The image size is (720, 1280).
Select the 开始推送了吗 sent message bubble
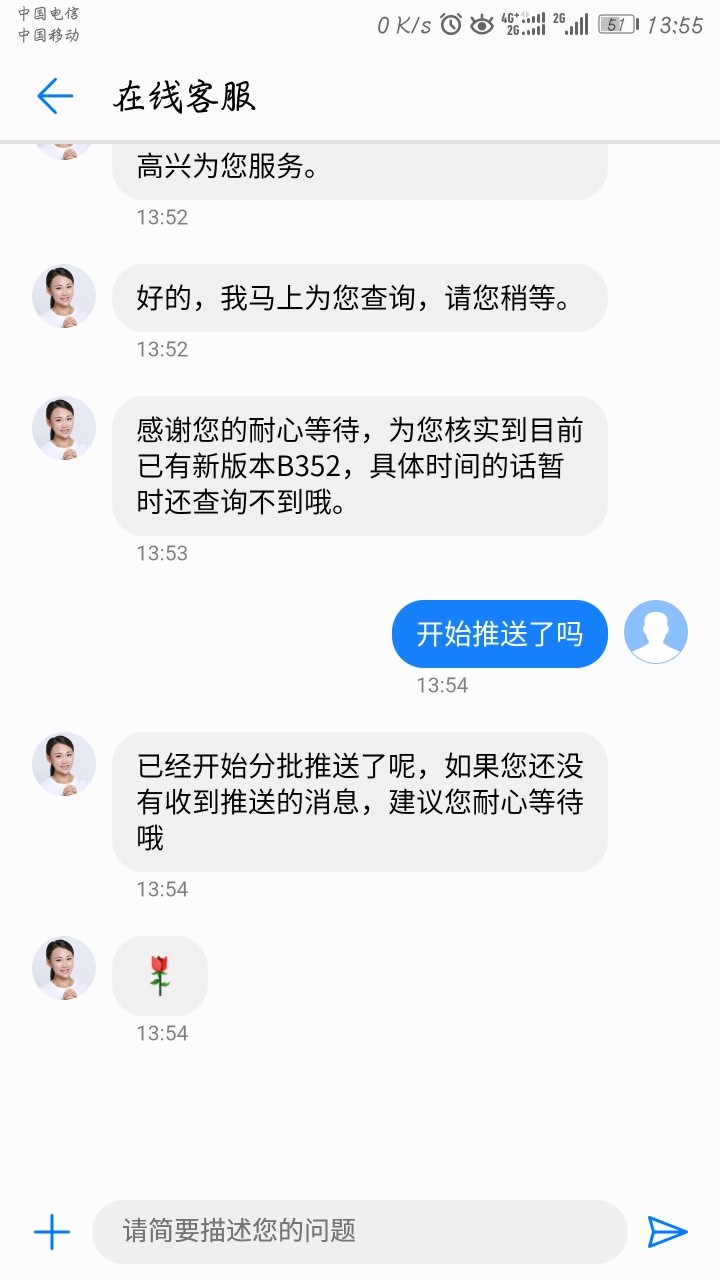pyautogui.click(x=499, y=634)
